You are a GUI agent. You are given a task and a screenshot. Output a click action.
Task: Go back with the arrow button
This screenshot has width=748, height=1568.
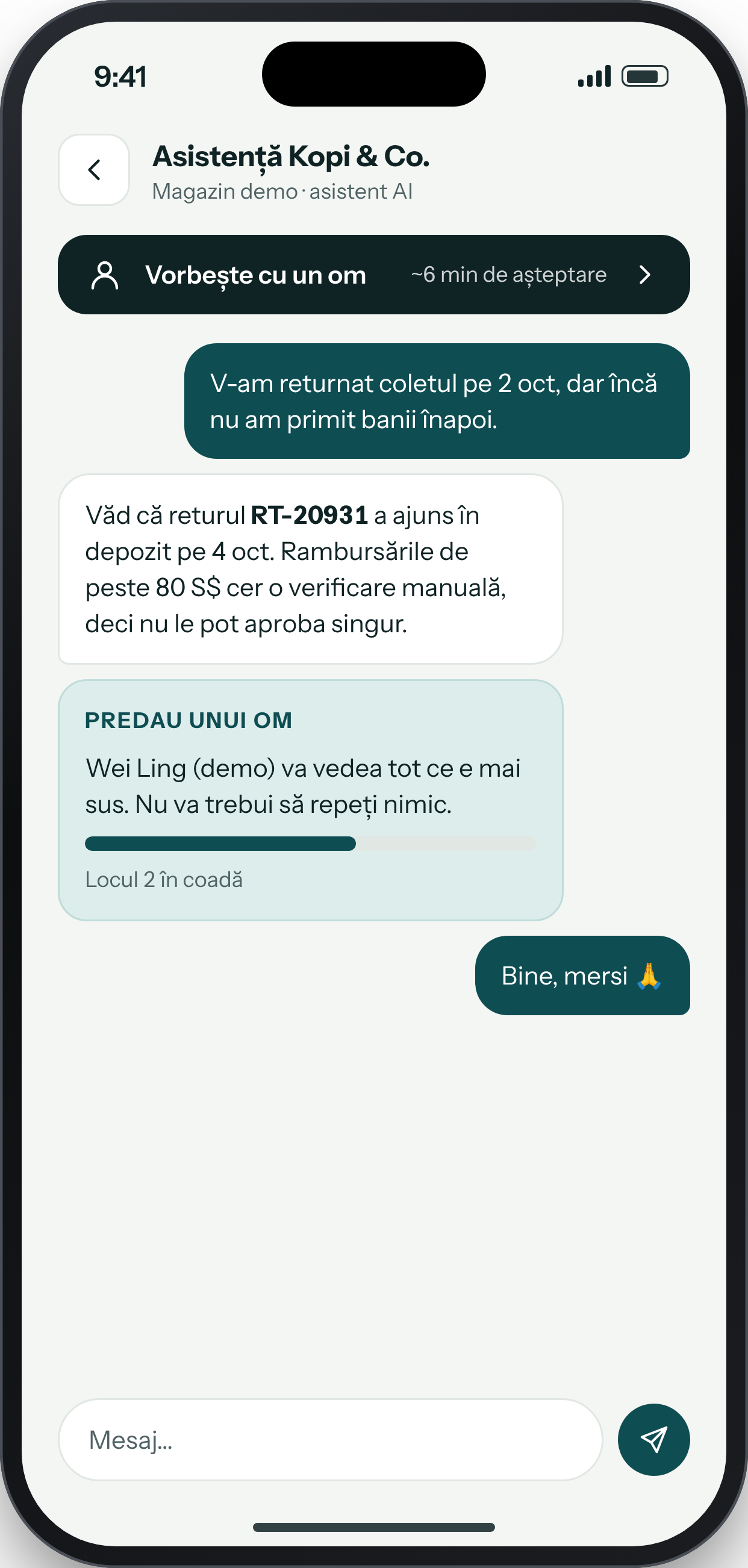94,170
